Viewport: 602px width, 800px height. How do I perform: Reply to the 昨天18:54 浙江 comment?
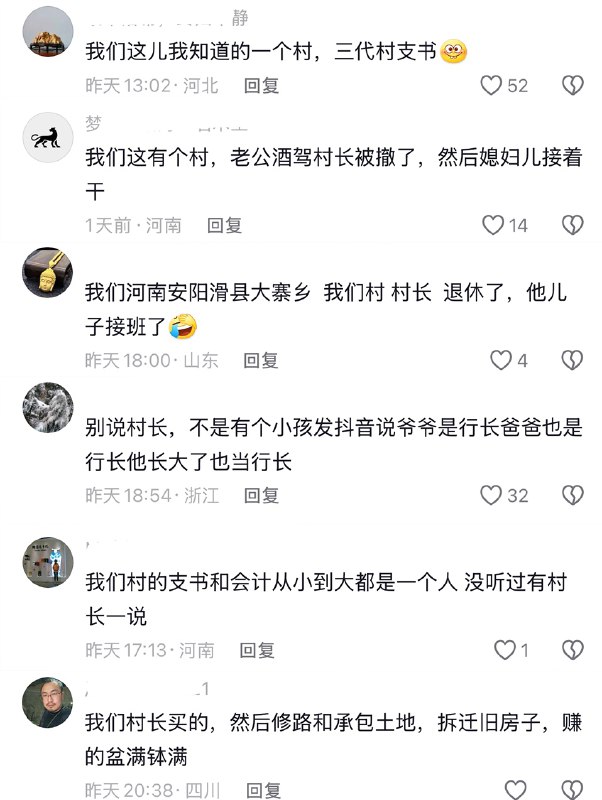point(261,495)
